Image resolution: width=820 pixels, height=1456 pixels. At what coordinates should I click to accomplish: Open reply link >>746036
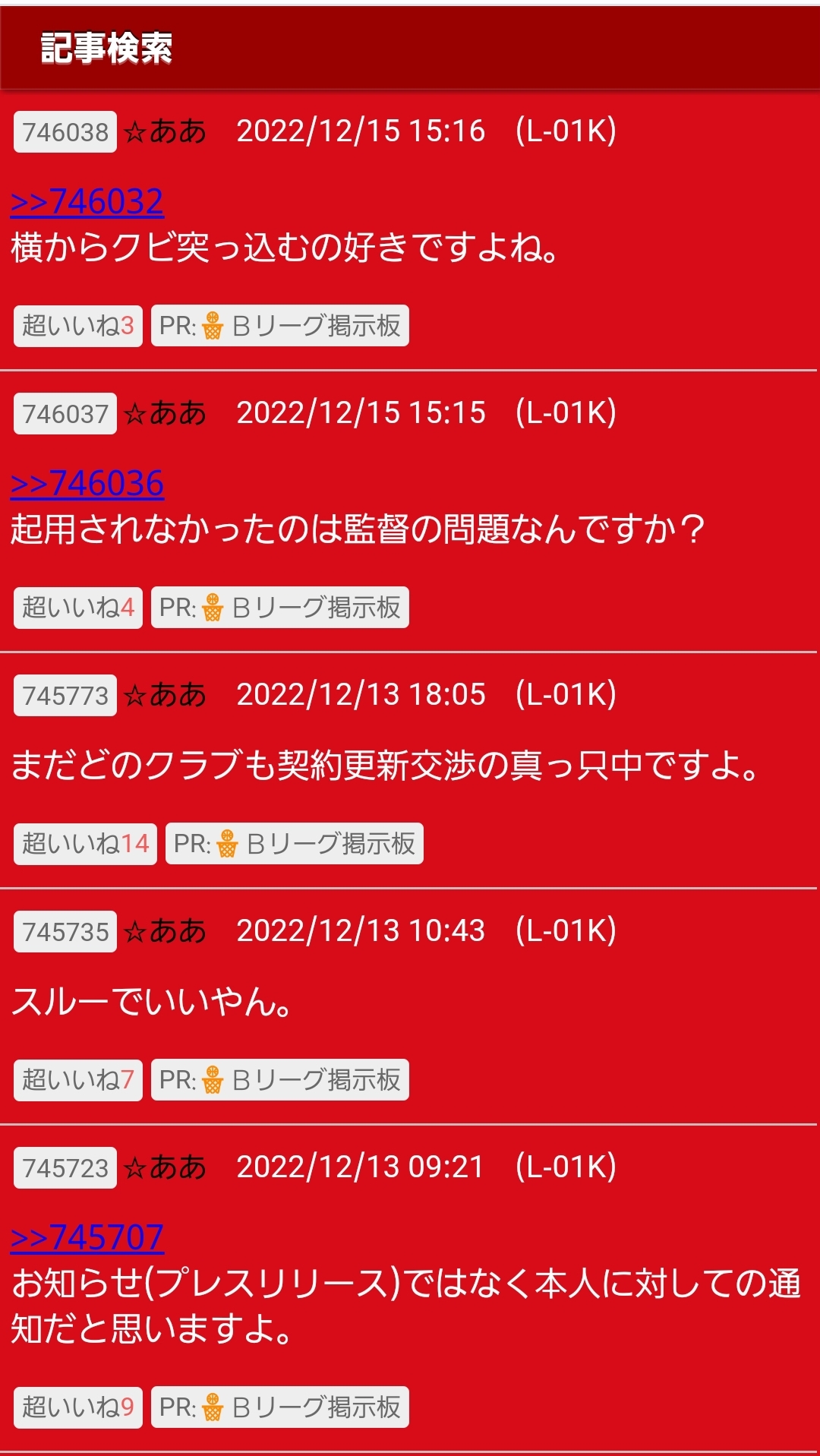[87, 484]
